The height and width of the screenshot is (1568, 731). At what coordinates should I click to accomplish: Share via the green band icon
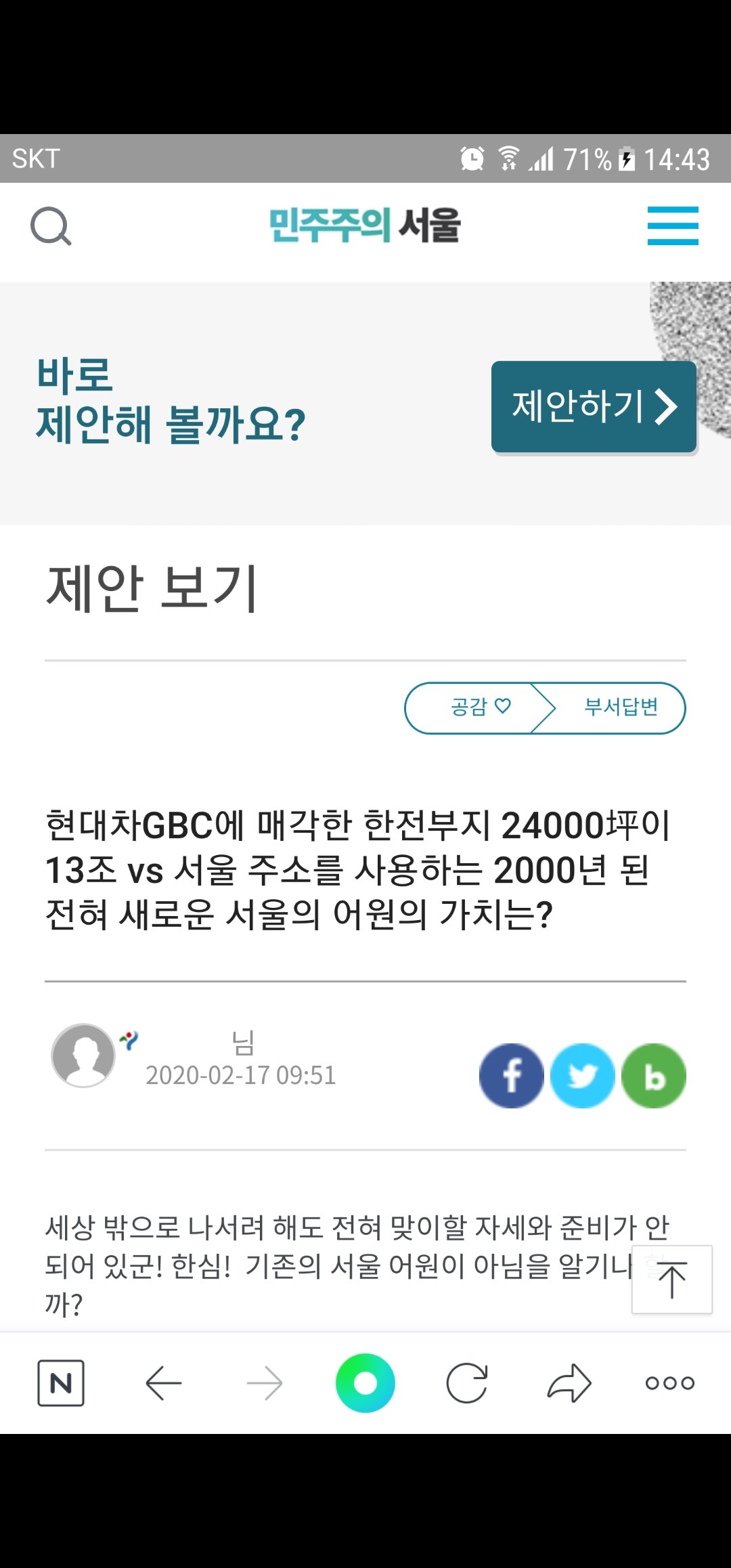tap(654, 1076)
